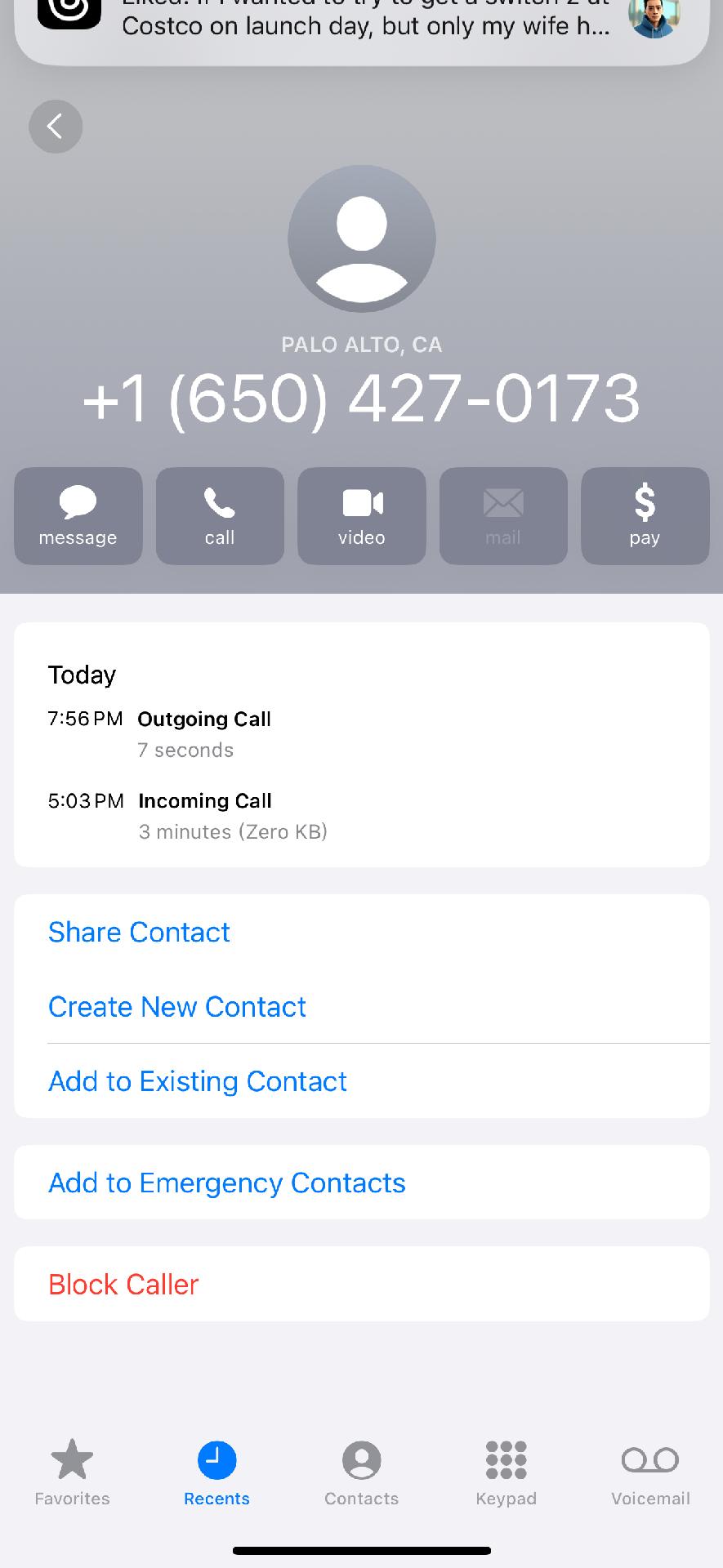The width and height of the screenshot is (723, 1568).
Task: Choose Create New Contact
Action: click(362, 1006)
